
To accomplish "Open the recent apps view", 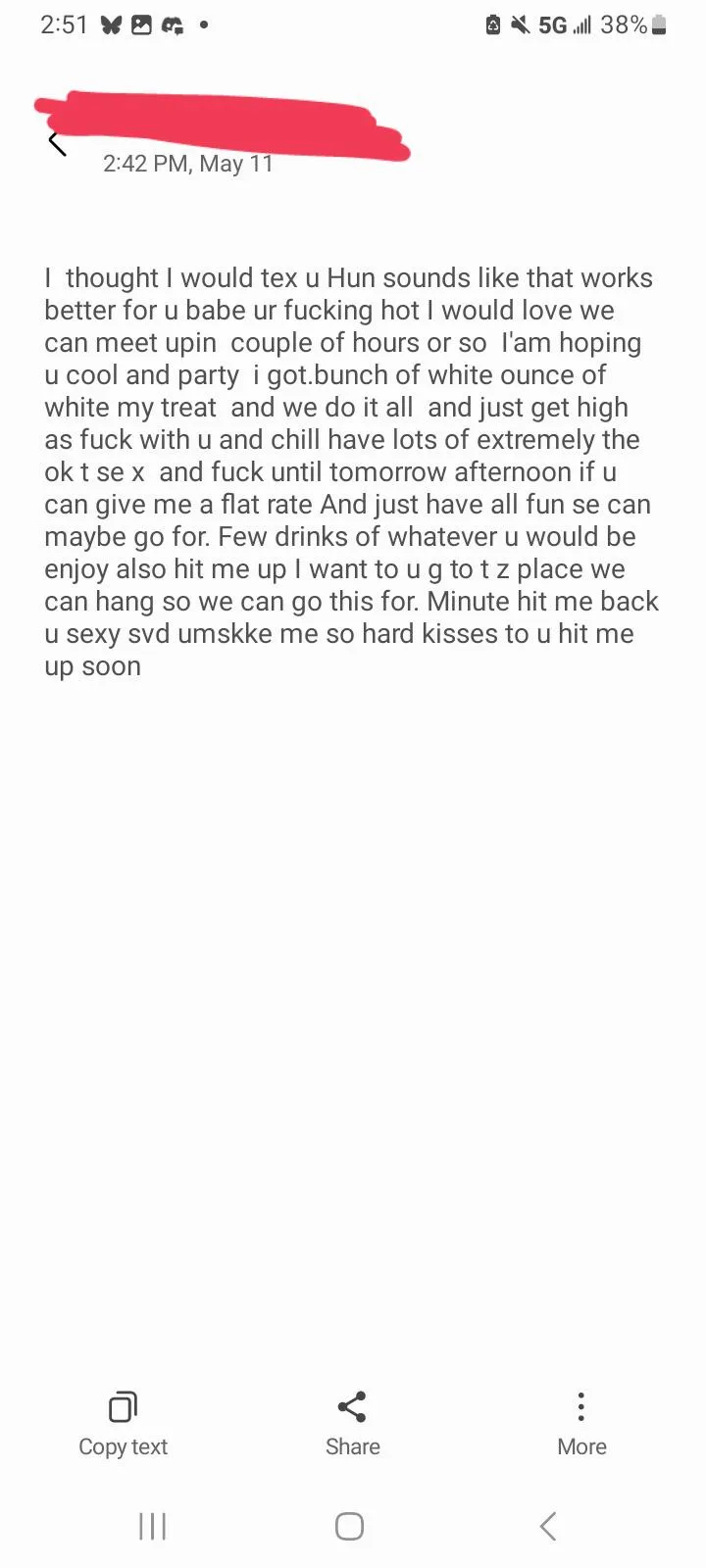I will click(152, 1526).
